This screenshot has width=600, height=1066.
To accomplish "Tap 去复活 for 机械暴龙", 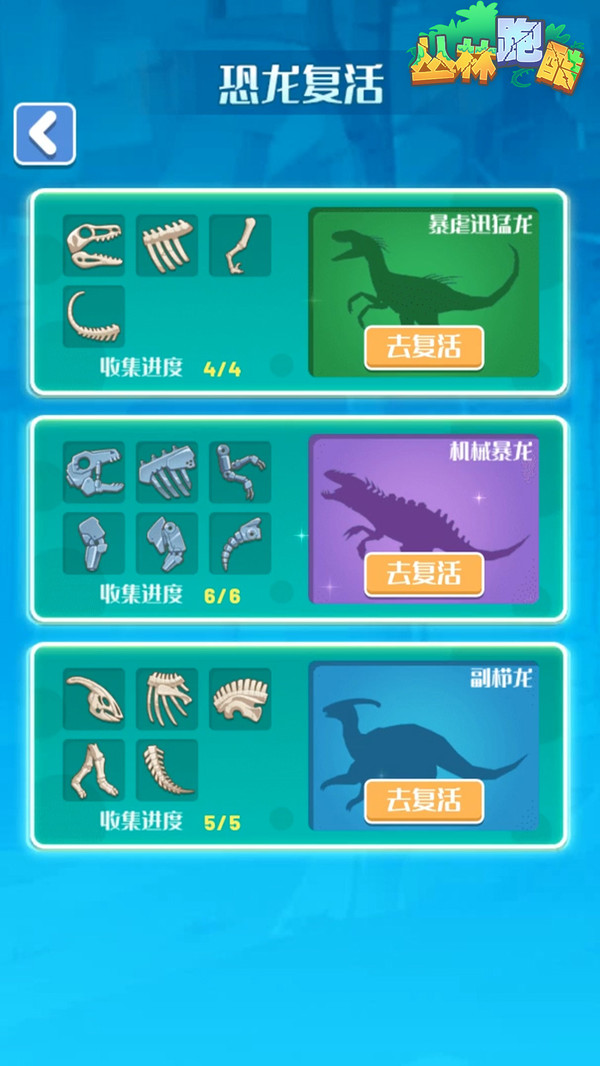I will tap(423, 574).
